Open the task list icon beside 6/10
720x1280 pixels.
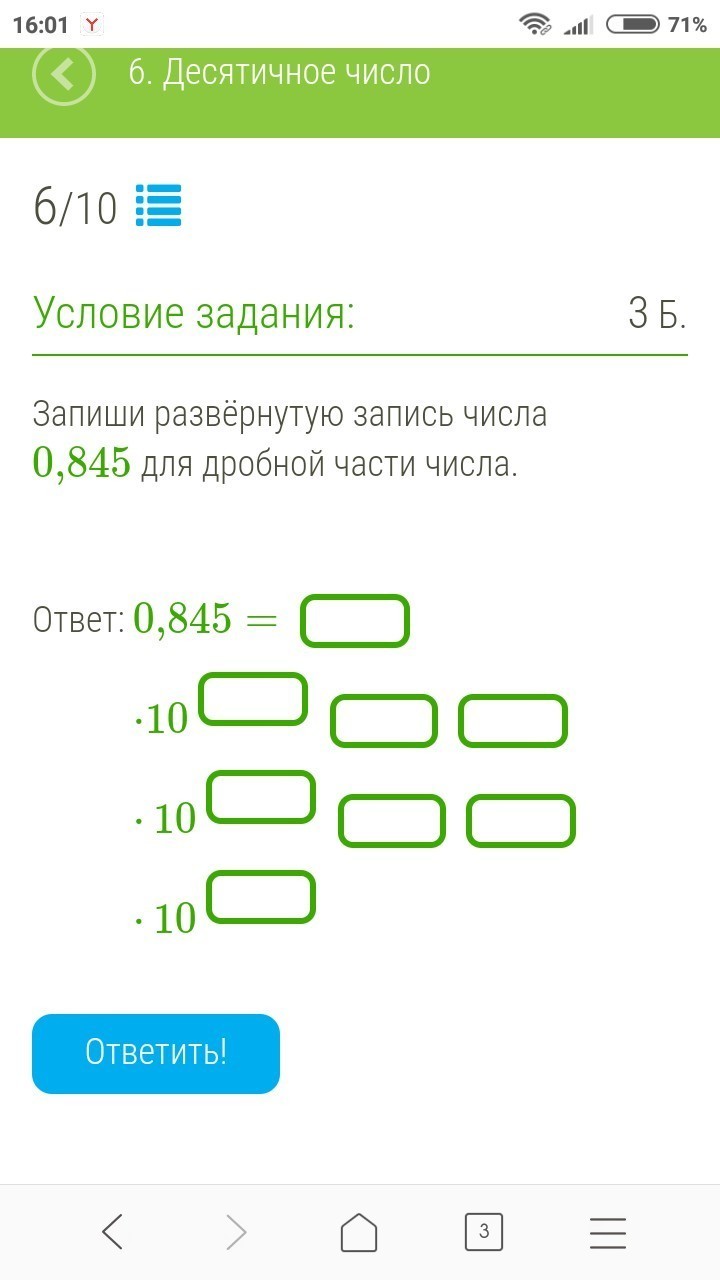(158, 206)
